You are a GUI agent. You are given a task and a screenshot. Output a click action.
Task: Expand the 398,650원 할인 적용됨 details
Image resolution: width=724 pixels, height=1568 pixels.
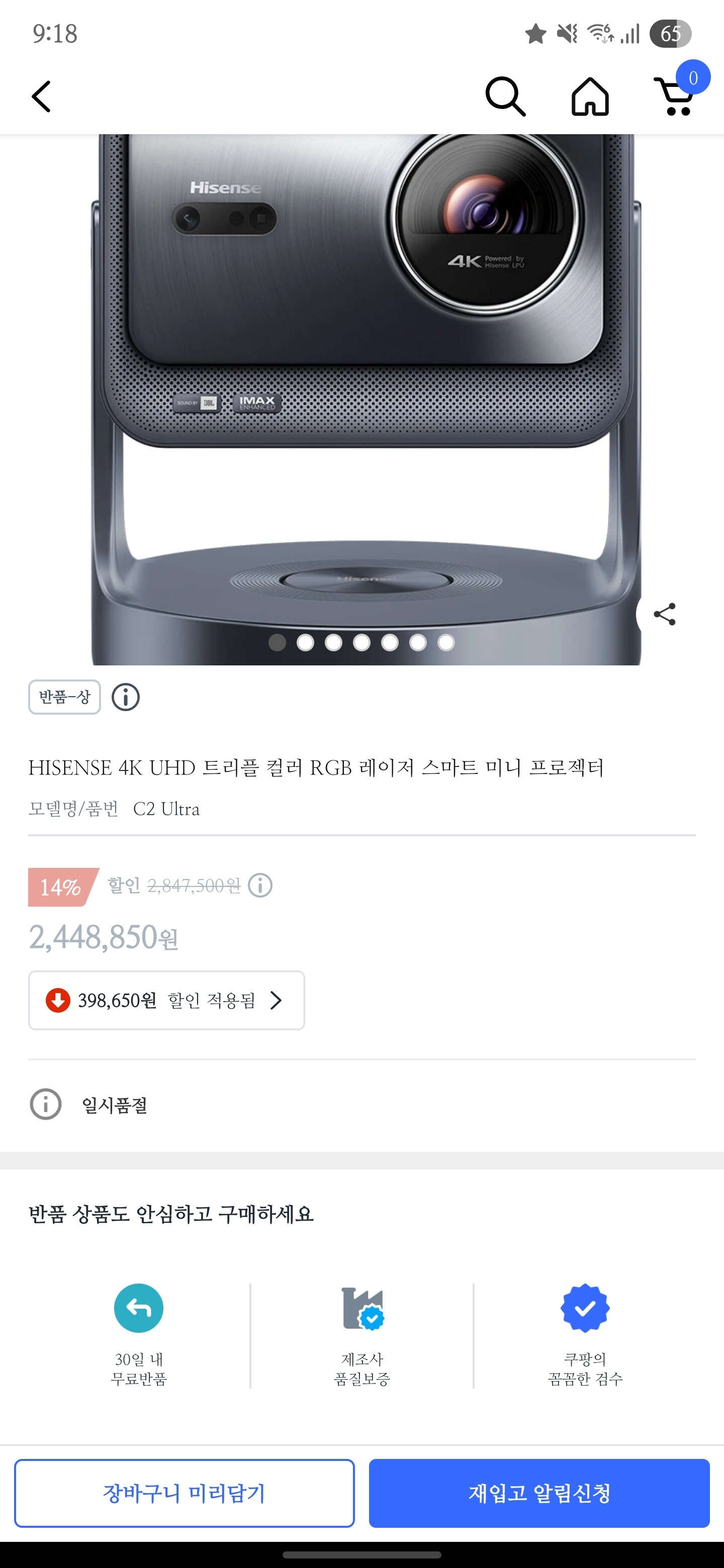point(166,1000)
